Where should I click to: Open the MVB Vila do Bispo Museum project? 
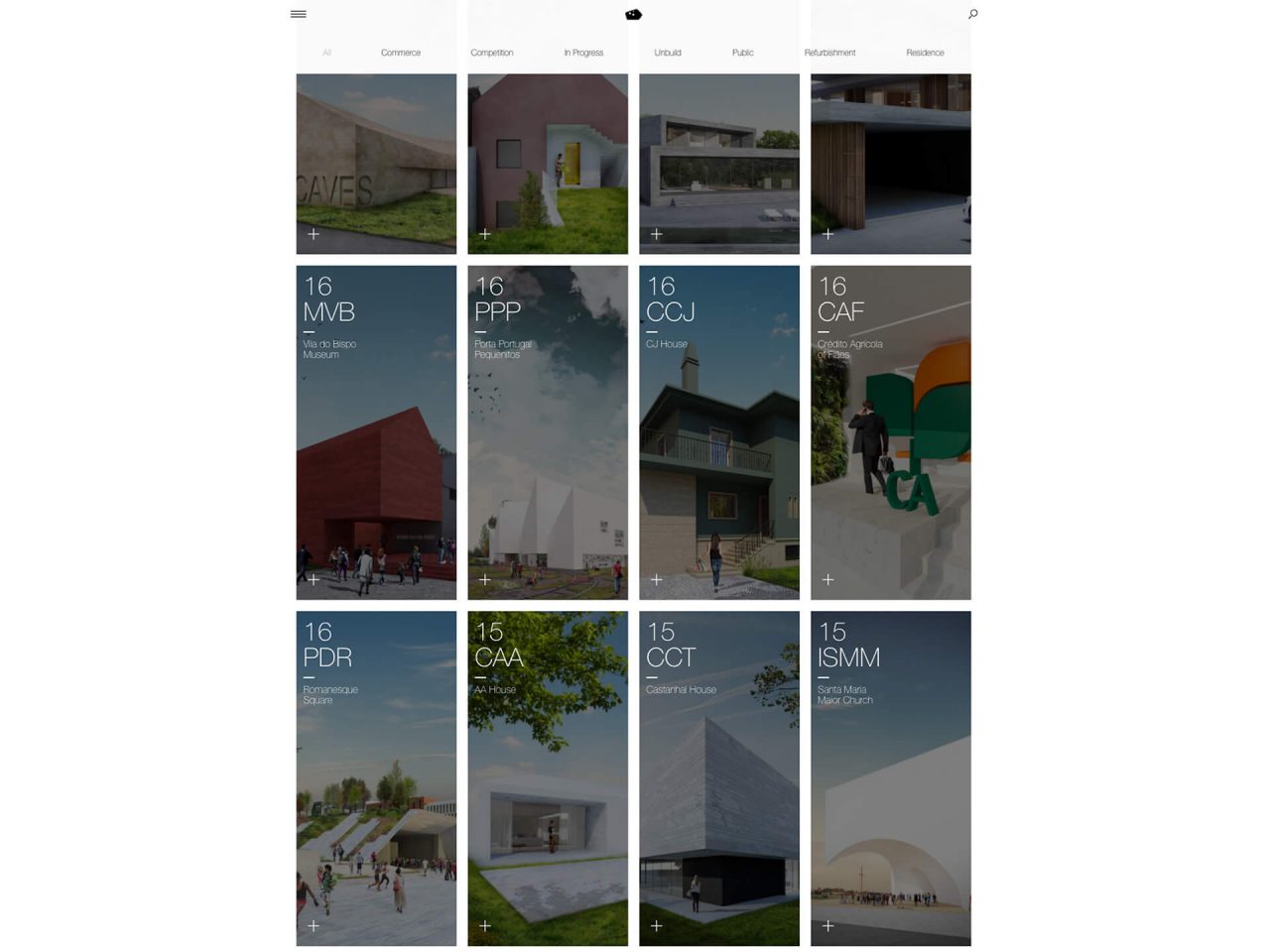pos(376,432)
